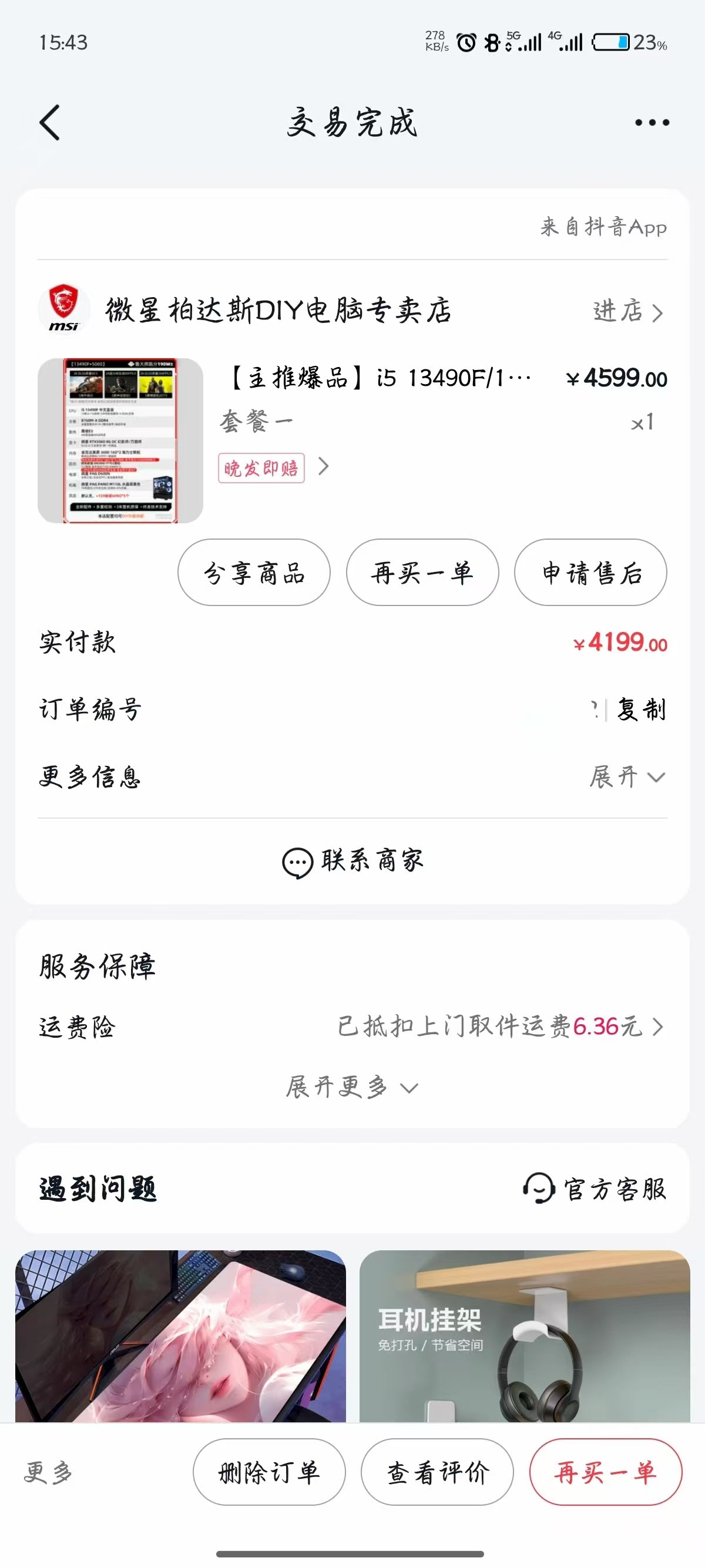Viewport: 705px width, 1568px height.
Task: Apply for after-sales via 申请售后
Action: pyautogui.click(x=590, y=572)
